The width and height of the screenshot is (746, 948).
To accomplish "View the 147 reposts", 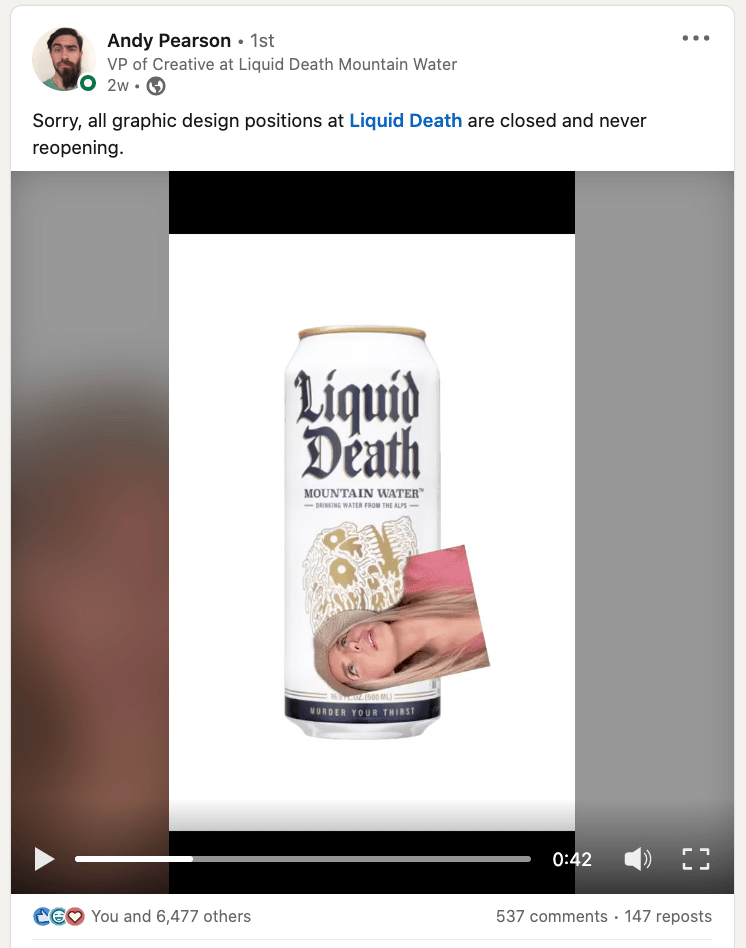I will (668, 916).
